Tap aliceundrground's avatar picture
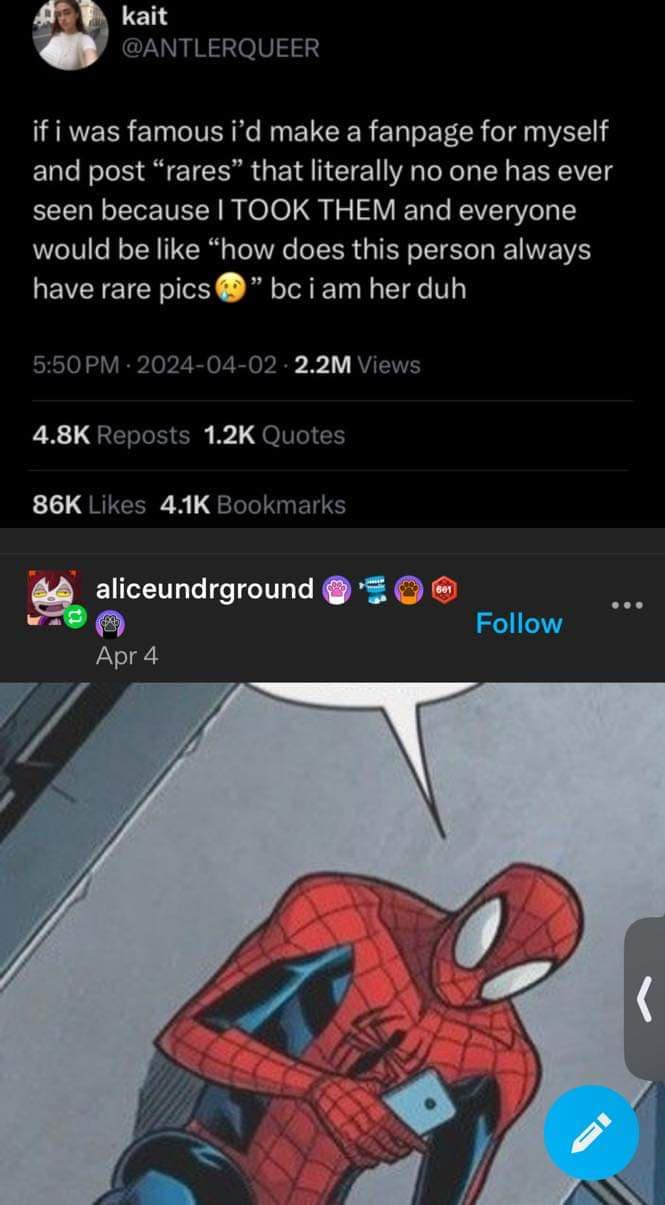Screen dimensions: 665x1205 (x=51, y=598)
